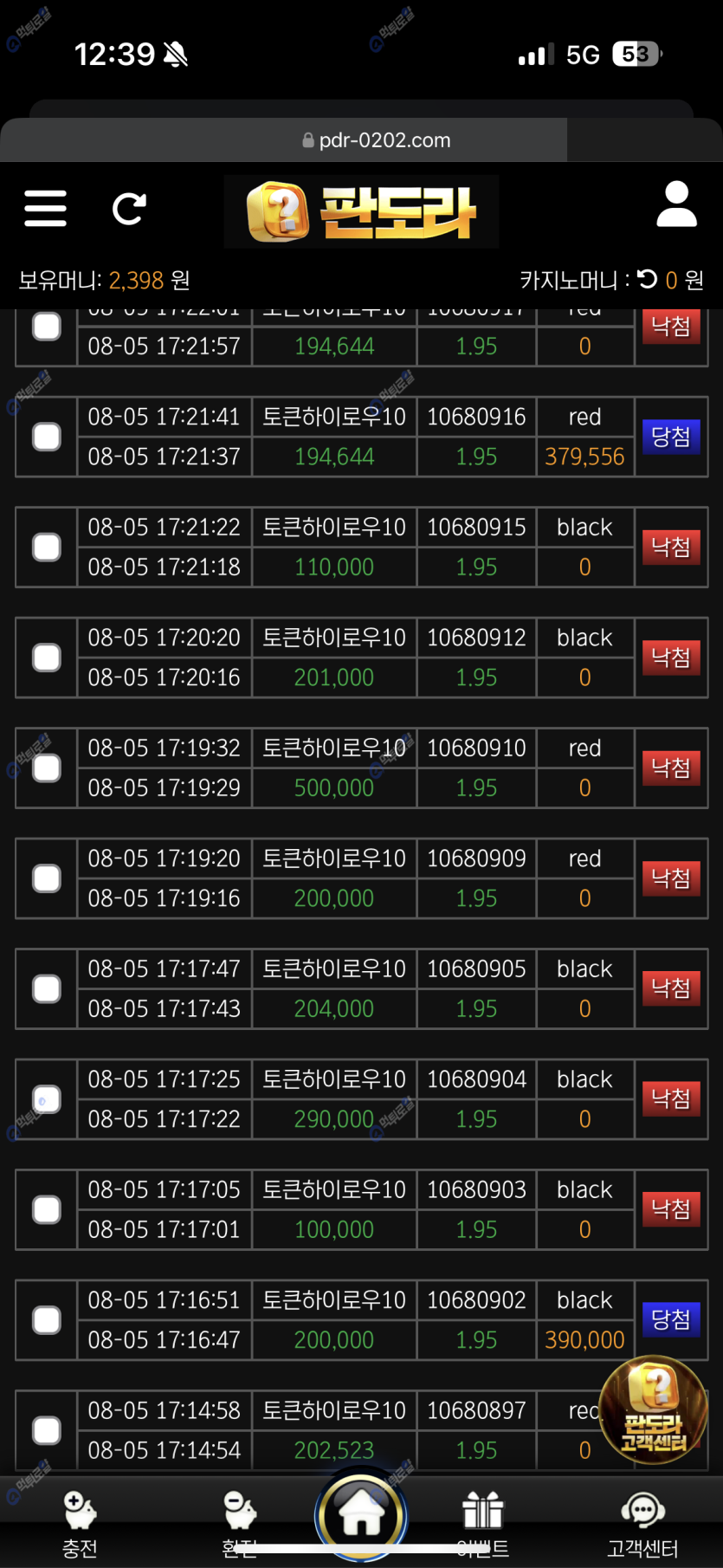Tick the checkbox for round 10680912
The width and height of the screenshot is (723, 1568).
pos(47,658)
